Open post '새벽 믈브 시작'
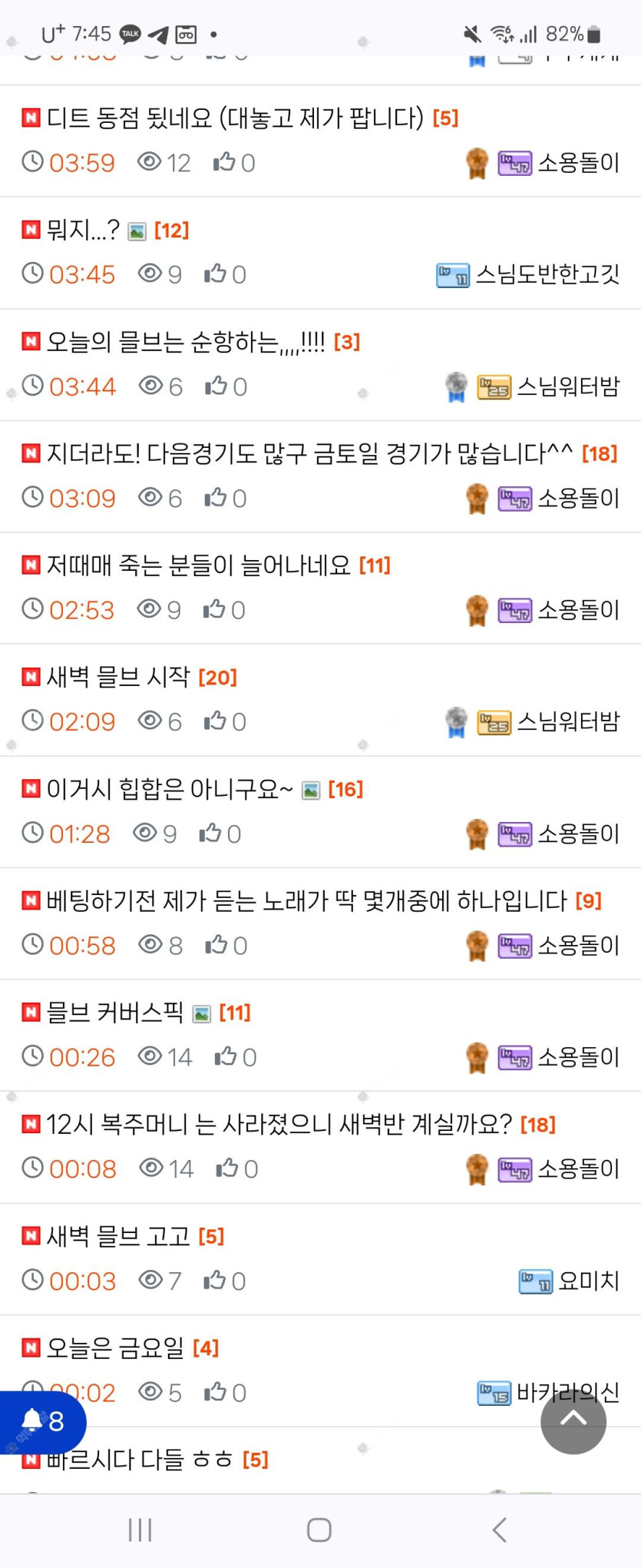Image resolution: width=641 pixels, height=1568 pixels. point(117,677)
